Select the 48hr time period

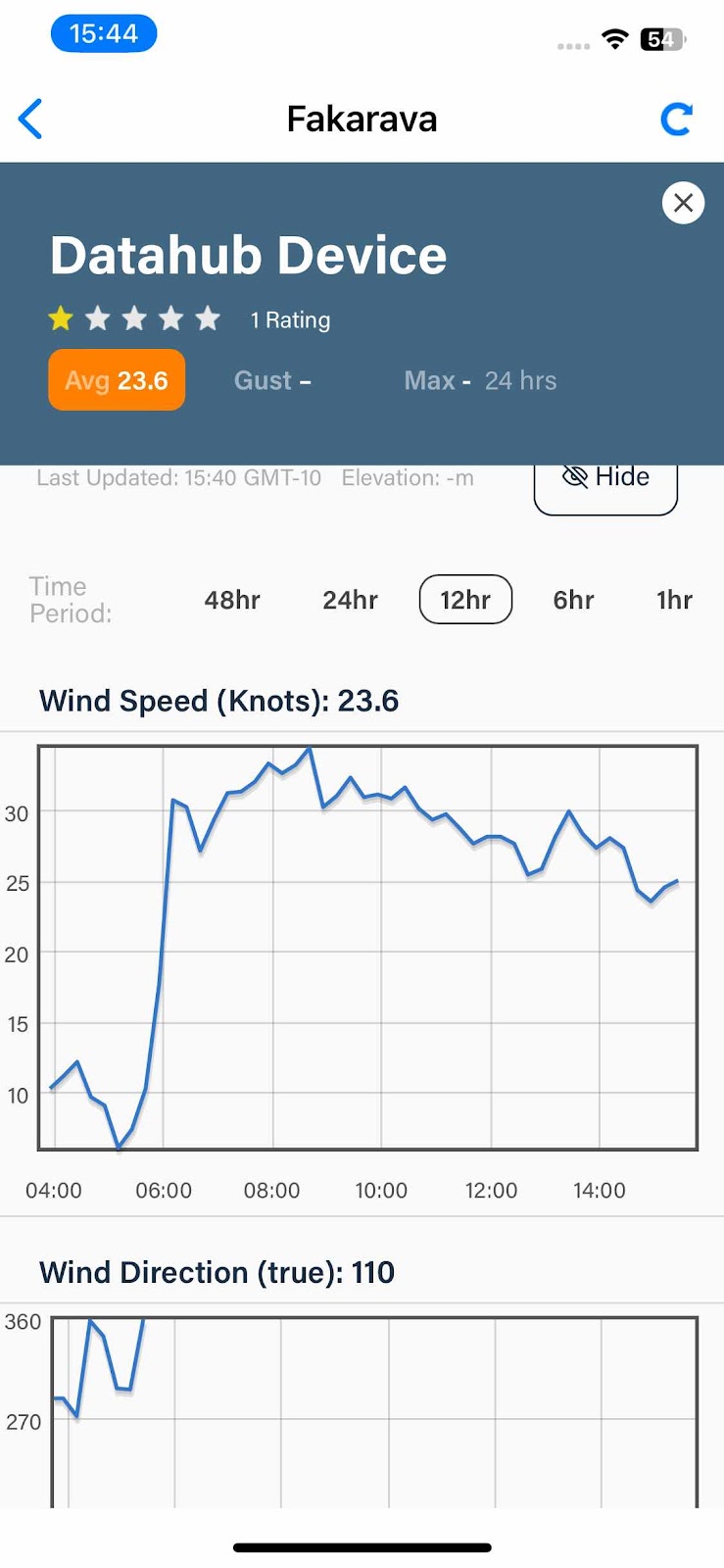(232, 600)
